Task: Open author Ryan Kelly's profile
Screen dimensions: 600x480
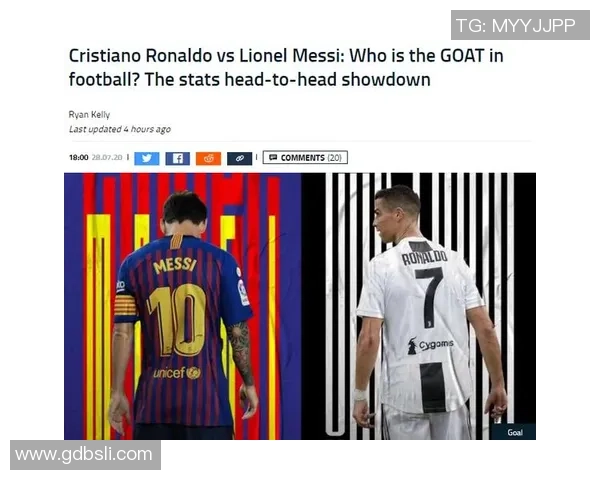Action: pos(89,114)
